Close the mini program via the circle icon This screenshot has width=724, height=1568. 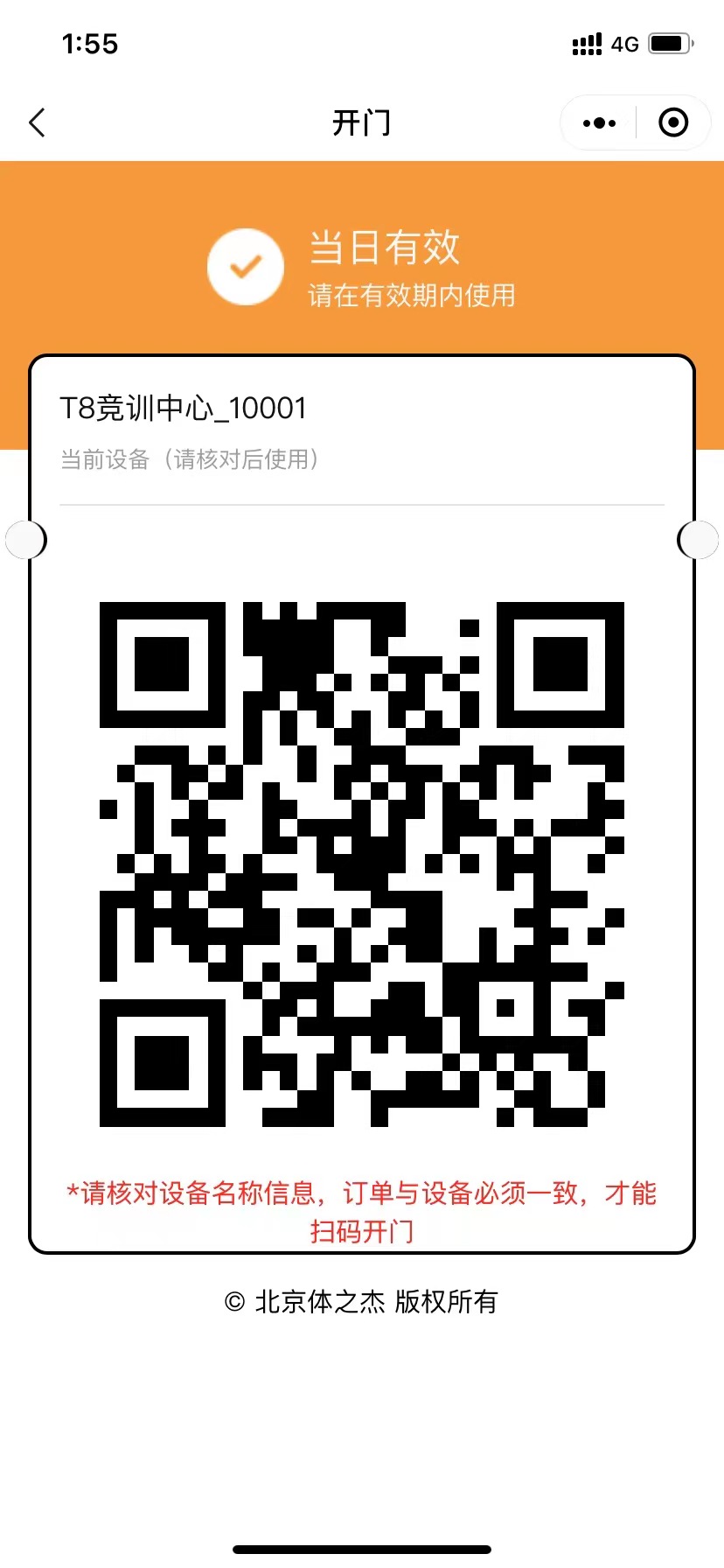(x=672, y=122)
